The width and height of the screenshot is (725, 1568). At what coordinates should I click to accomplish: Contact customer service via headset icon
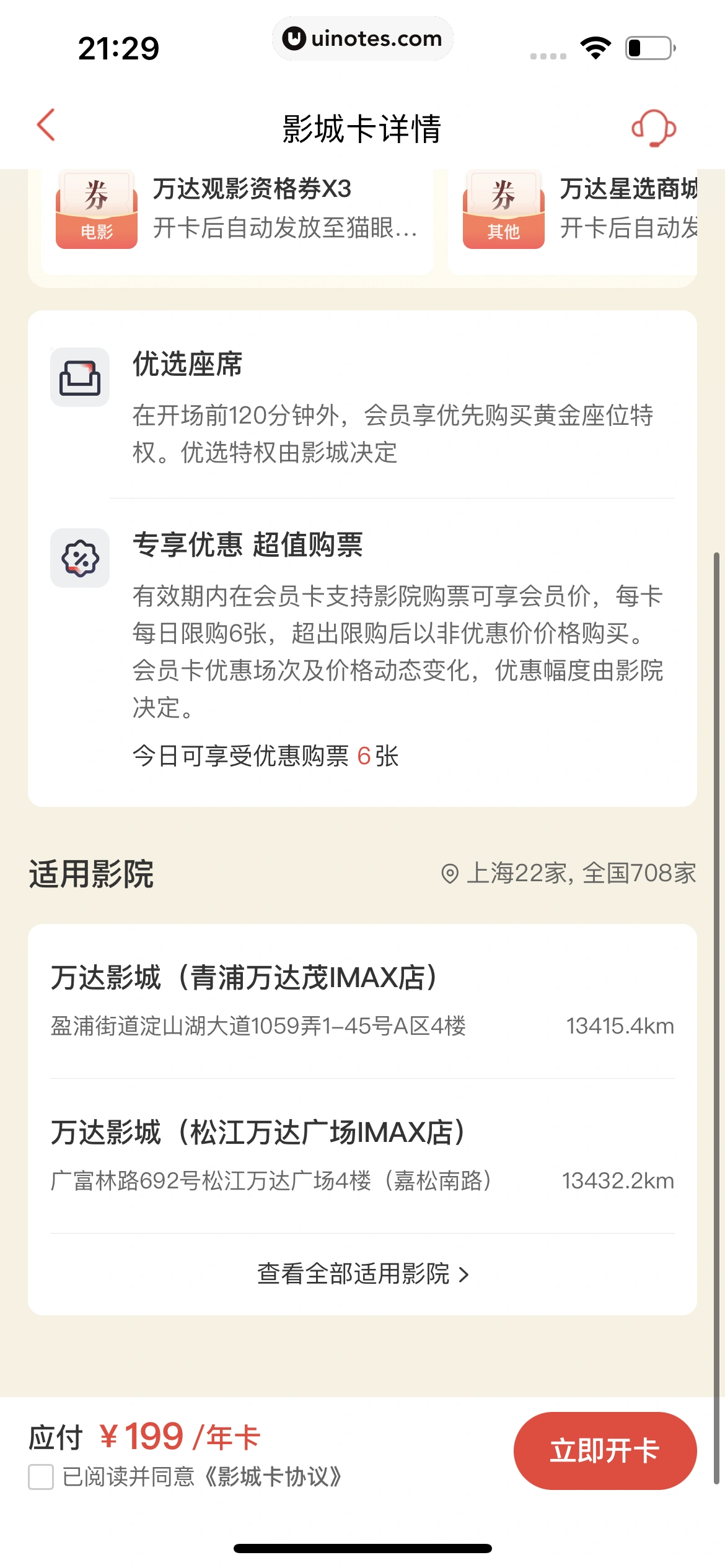pyautogui.click(x=653, y=128)
